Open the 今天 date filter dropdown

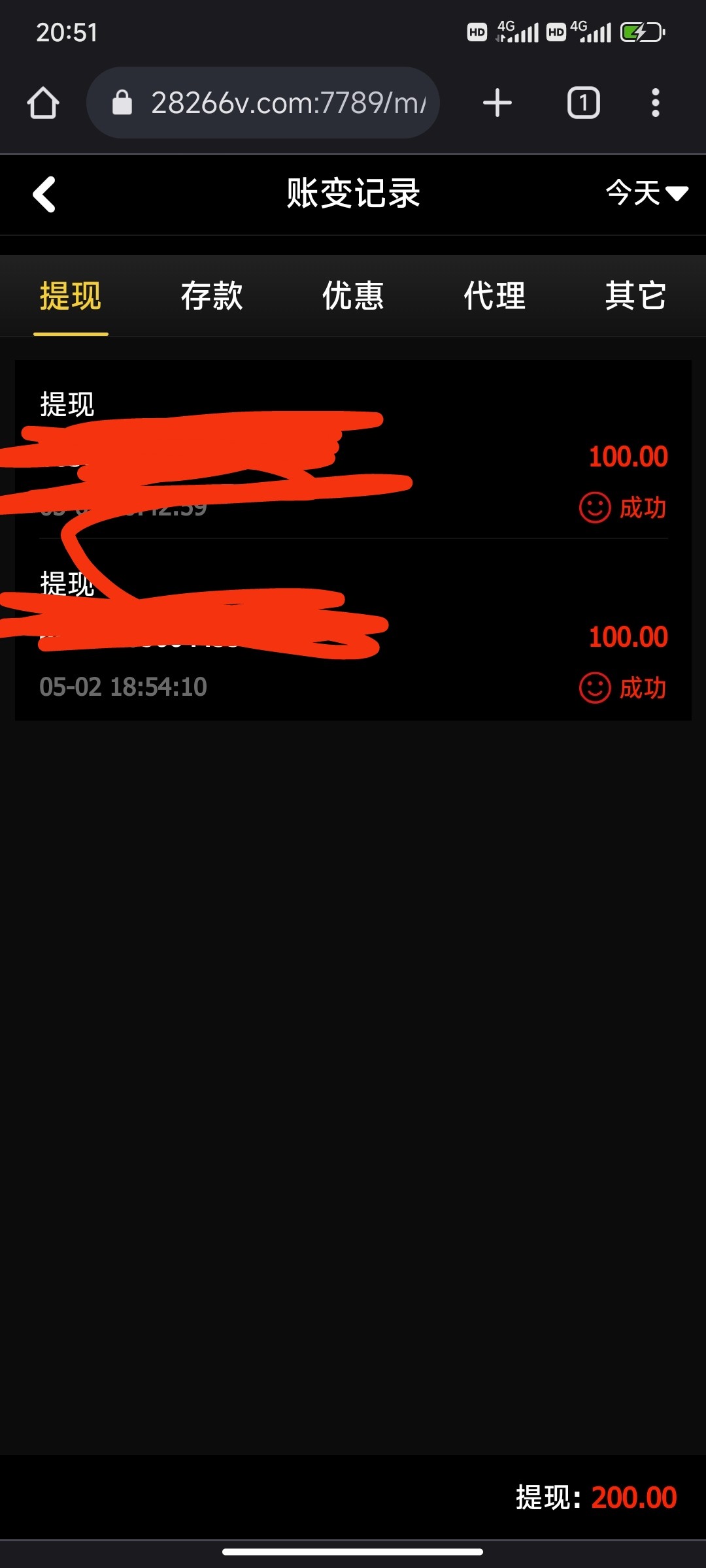click(646, 193)
